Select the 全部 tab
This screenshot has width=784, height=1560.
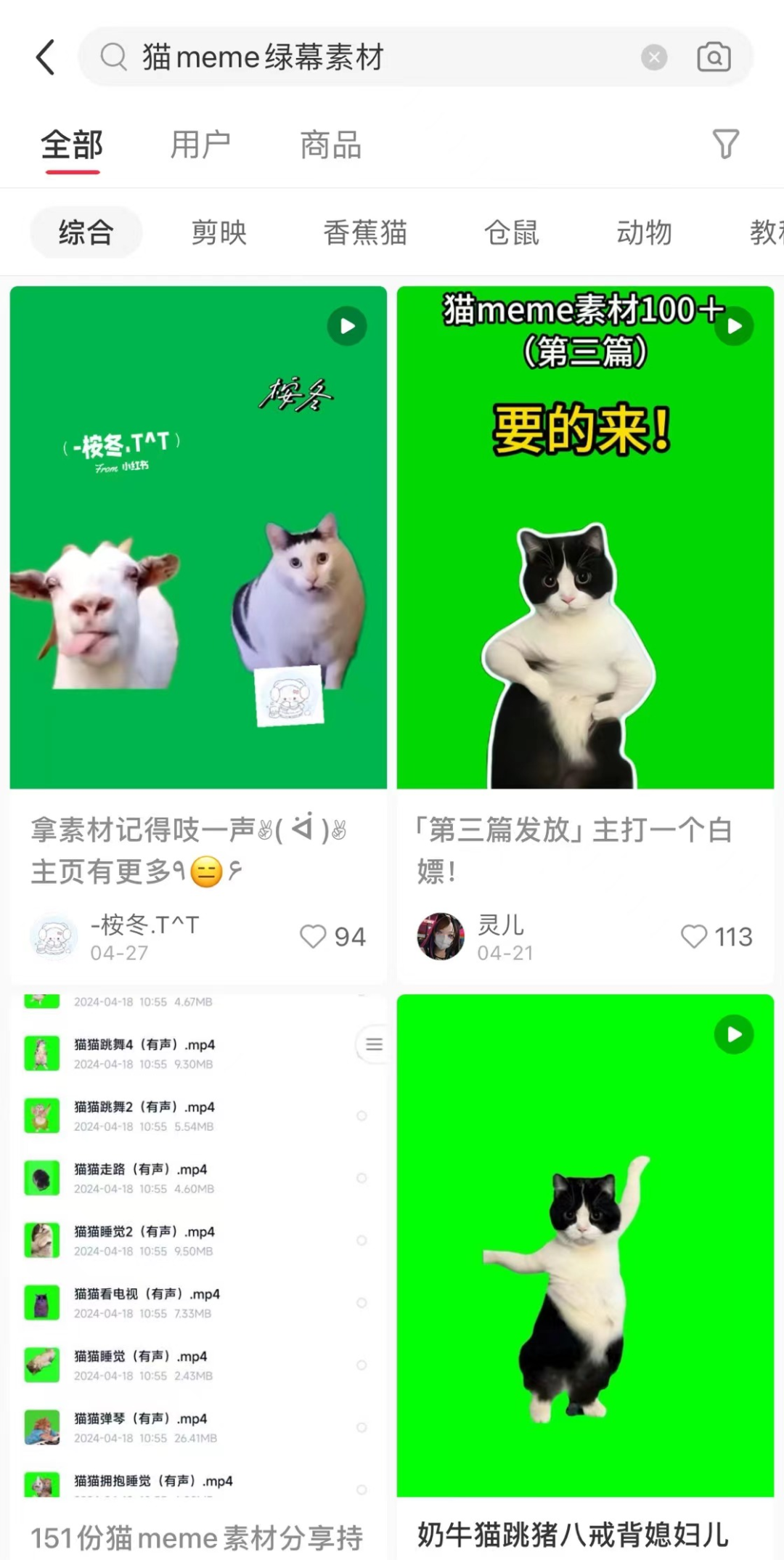pyautogui.click(x=72, y=145)
